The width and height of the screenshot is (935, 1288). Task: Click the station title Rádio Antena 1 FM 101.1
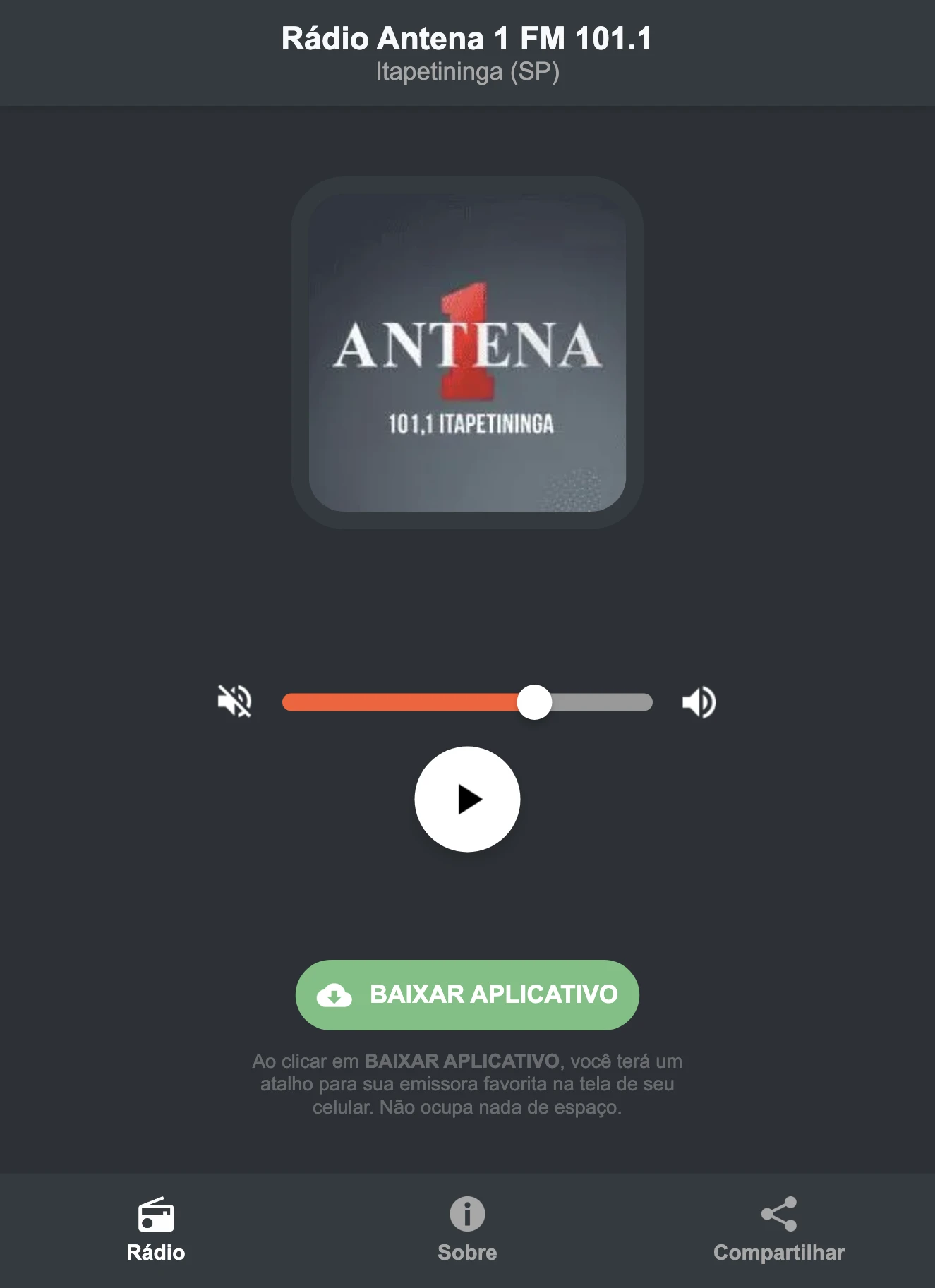[x=467, y=40]
